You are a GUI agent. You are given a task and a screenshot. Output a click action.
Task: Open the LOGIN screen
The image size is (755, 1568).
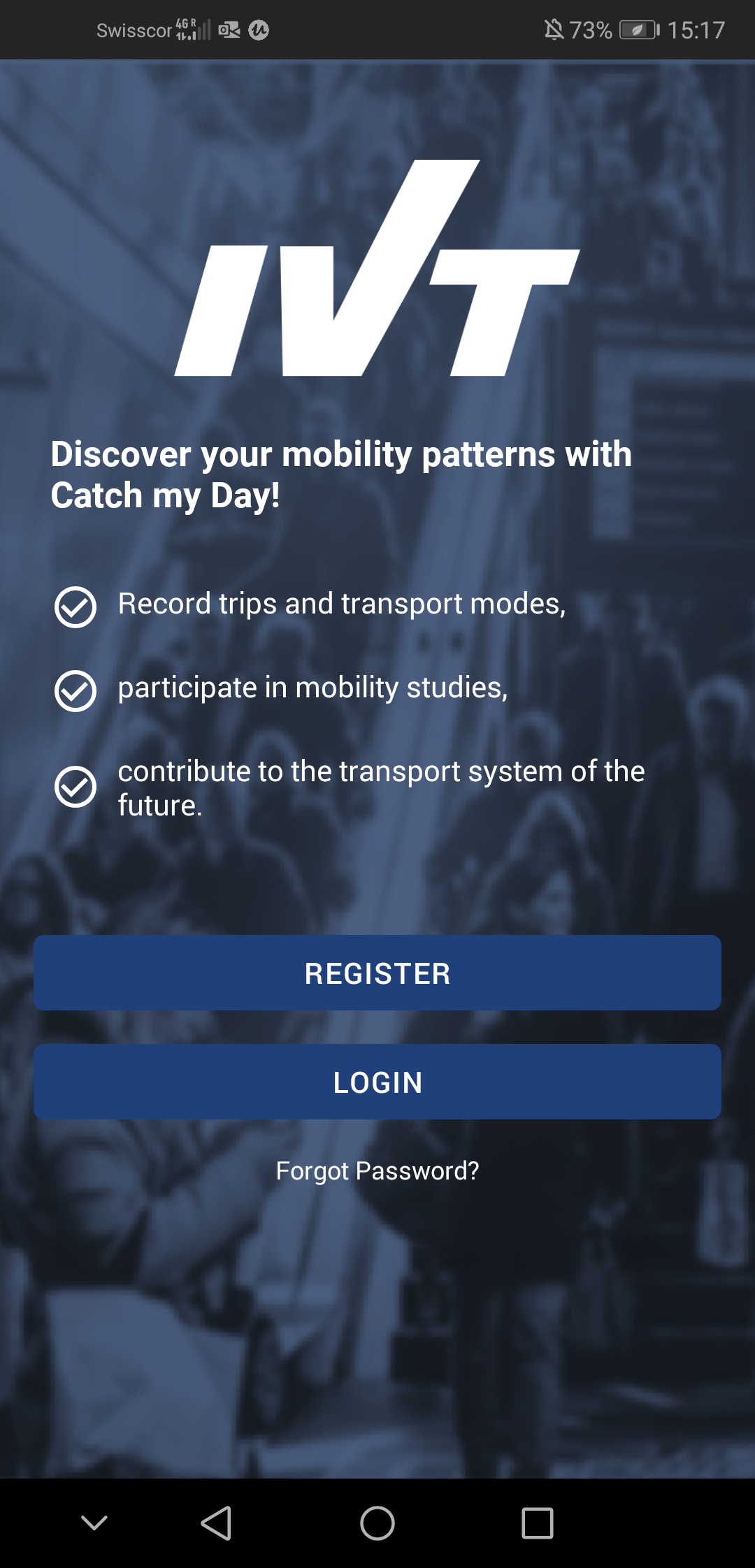point(377,1082)
